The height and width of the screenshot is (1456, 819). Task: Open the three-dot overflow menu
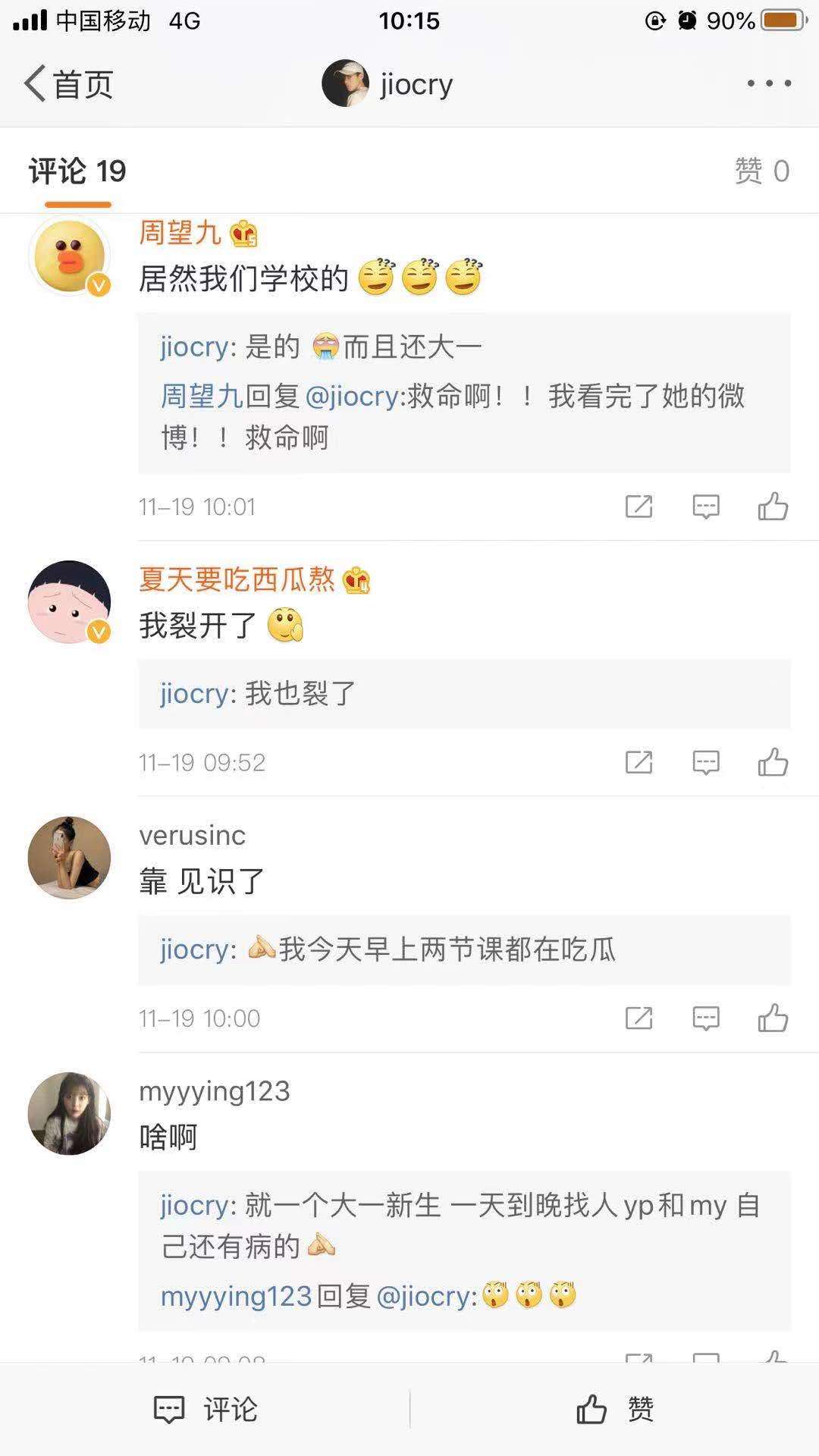click(769, 83)
